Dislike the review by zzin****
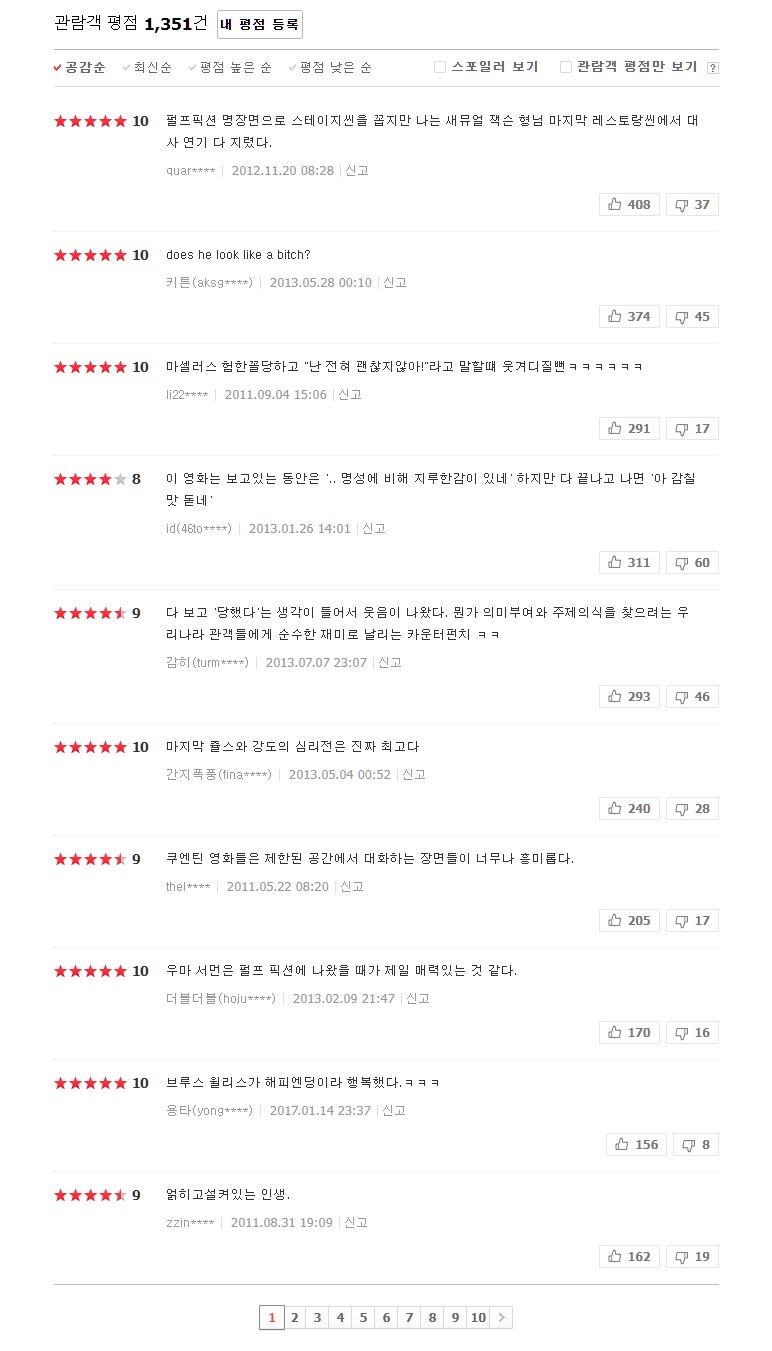The image size is (772, 1351). pyautogui.click(x=692, y=1256)
